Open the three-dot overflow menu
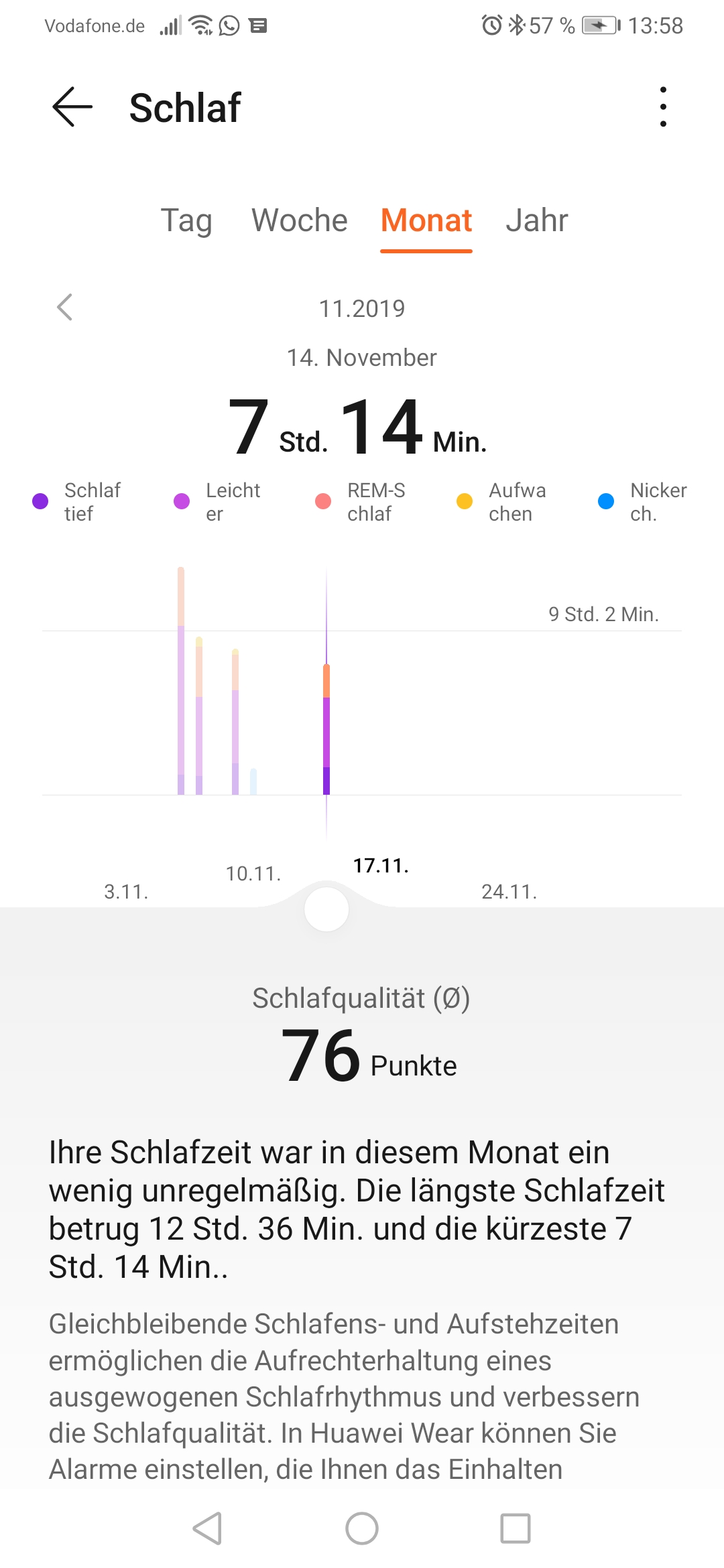 [663, 107]
